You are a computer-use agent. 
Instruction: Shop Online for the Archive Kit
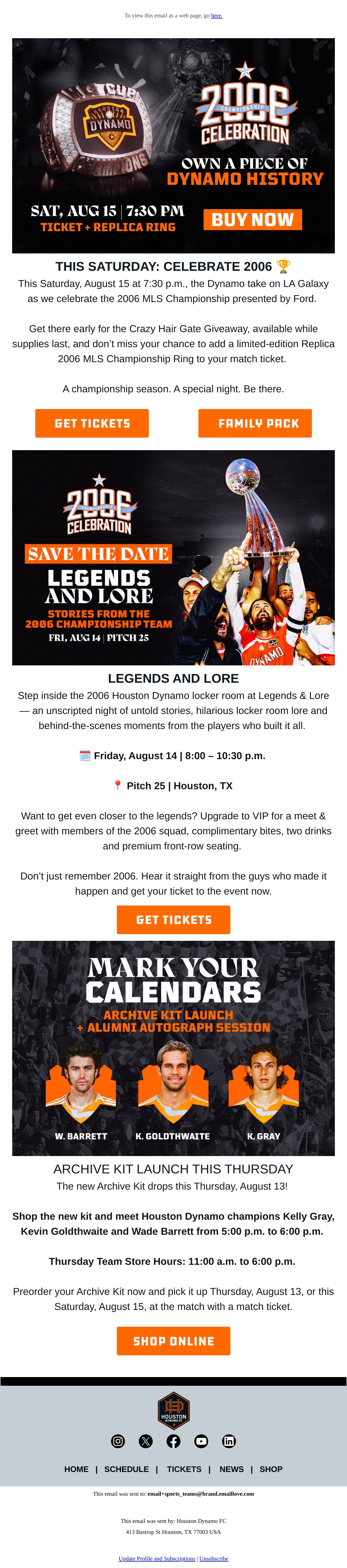(x=173, y=1341)
